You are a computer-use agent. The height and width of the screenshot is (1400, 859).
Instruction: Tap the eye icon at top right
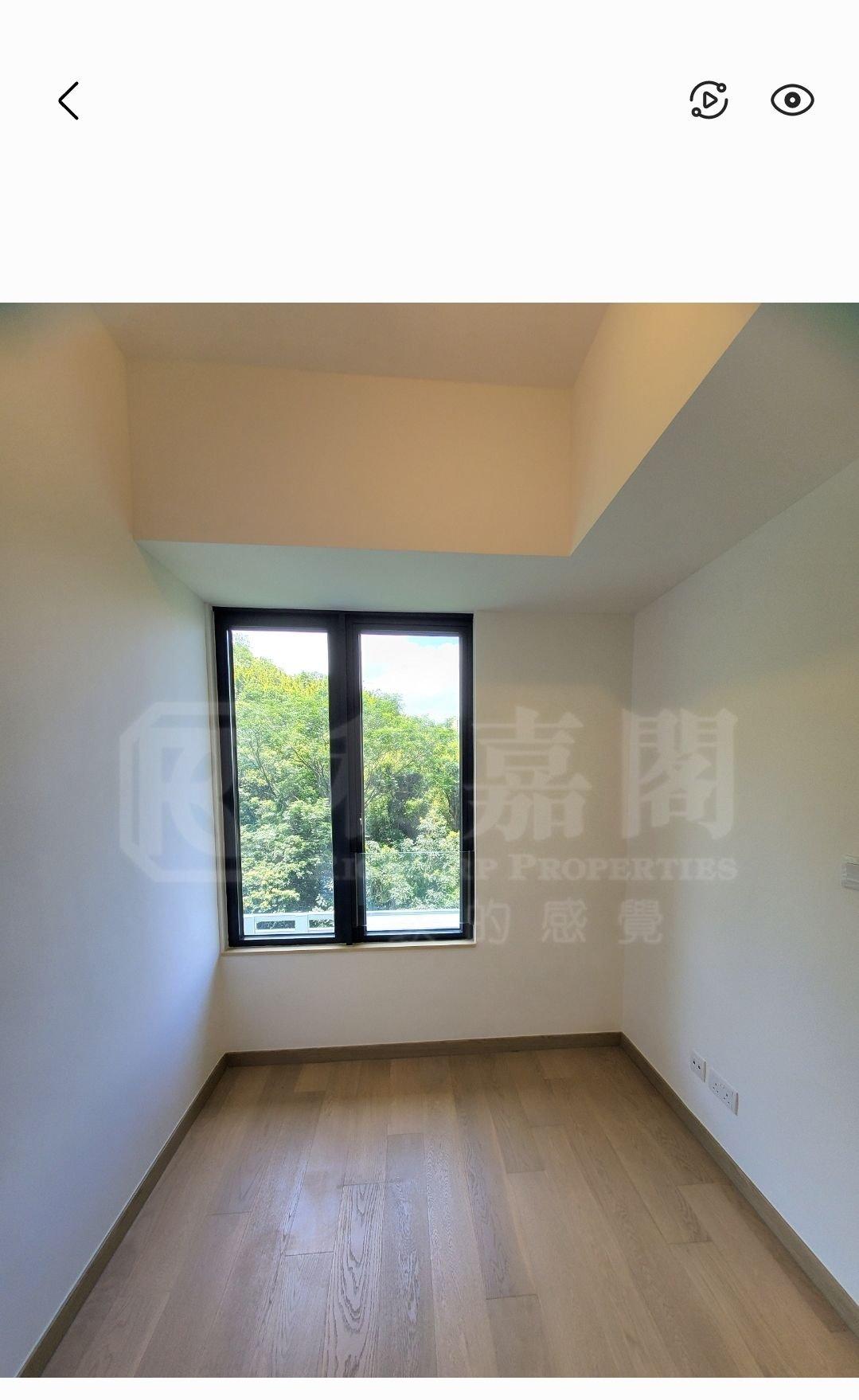point(791,100)
